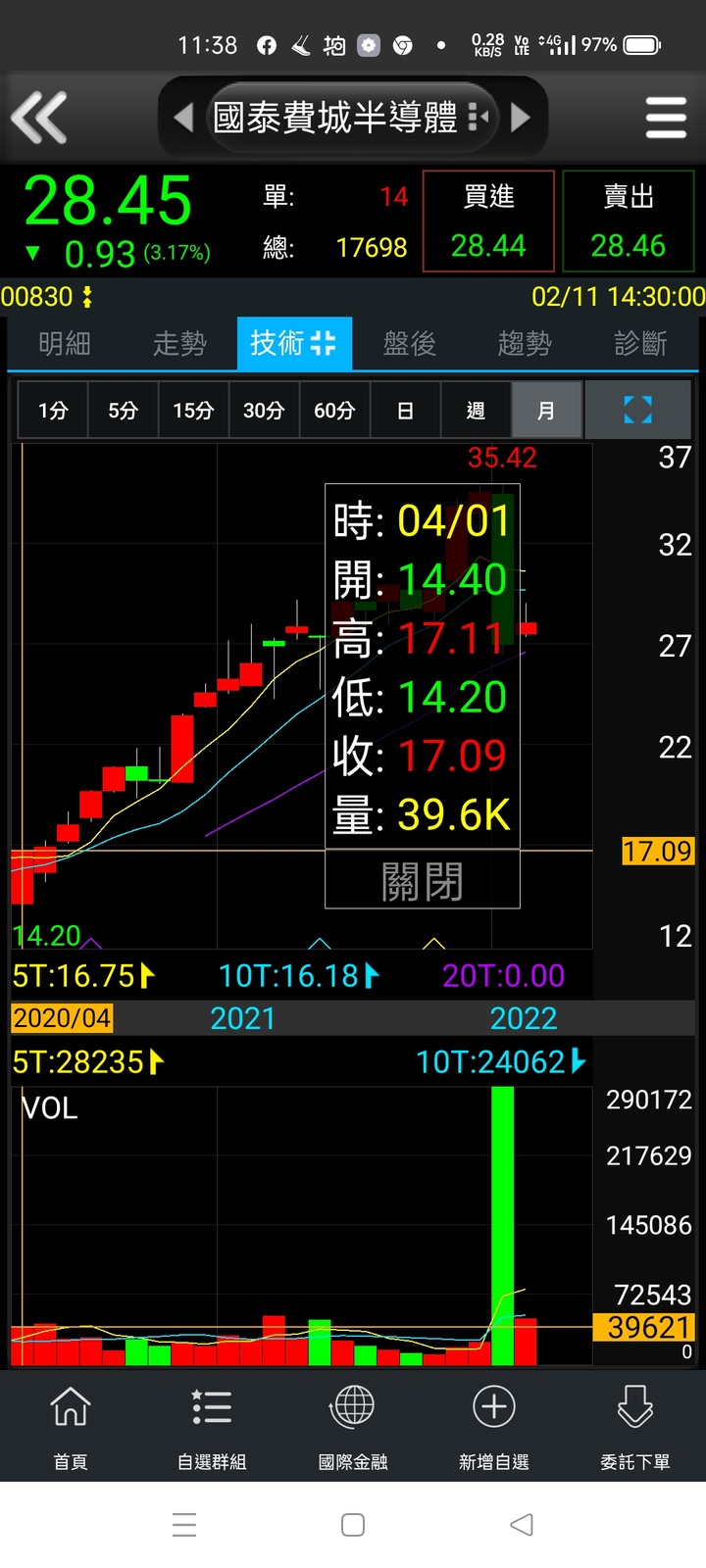
Task: Go back with the double-arrow icon
Action: (x=39, y=118)
